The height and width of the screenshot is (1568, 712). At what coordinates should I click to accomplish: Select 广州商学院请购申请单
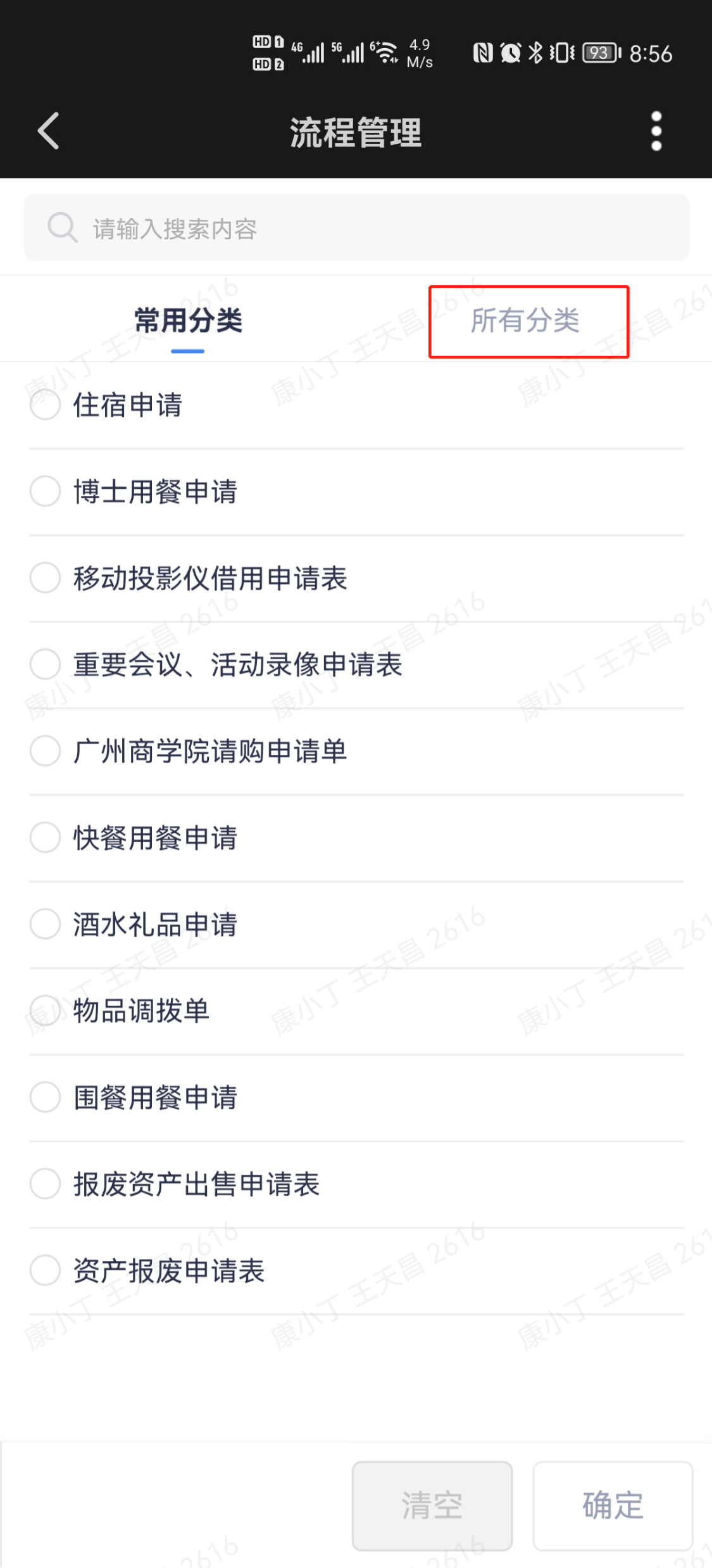(x=46, y=751)
